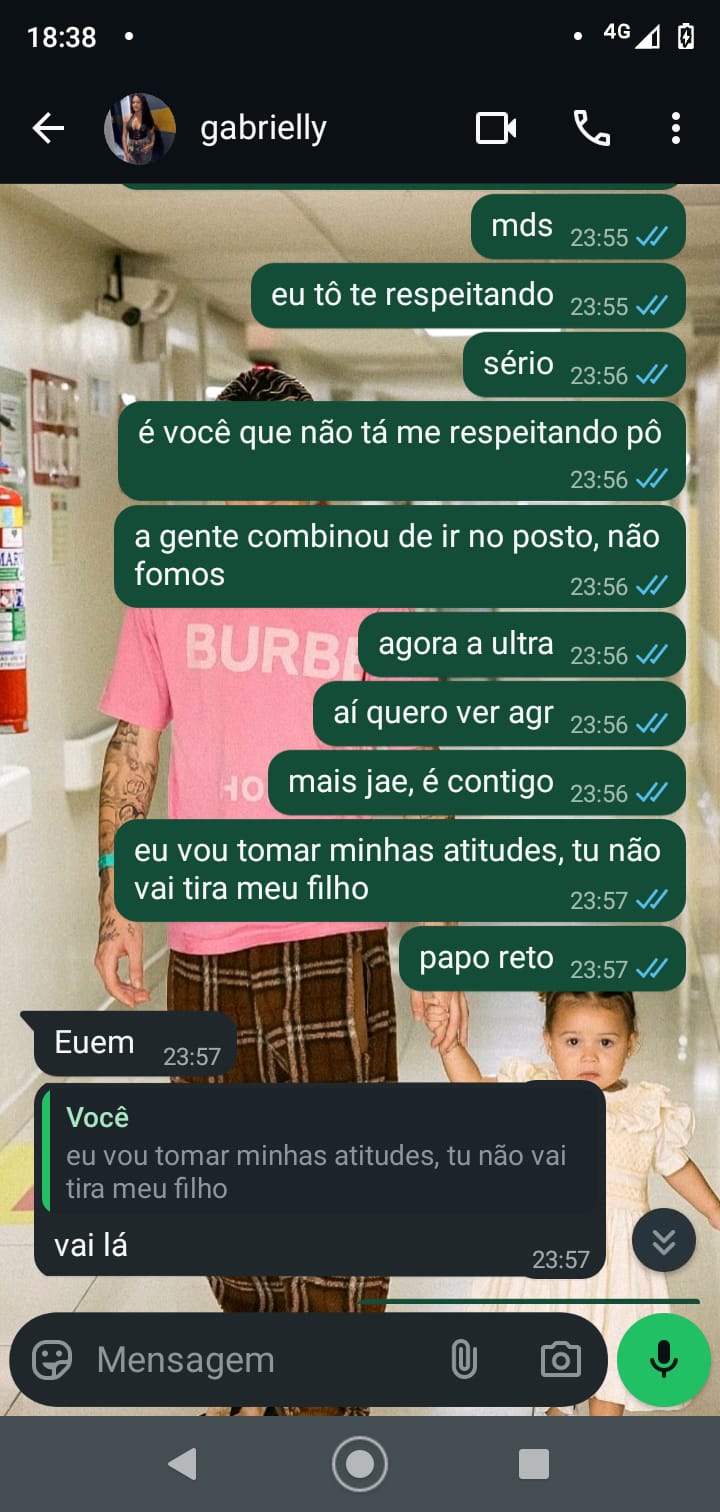Tap the system back button

coord(181,1464)
